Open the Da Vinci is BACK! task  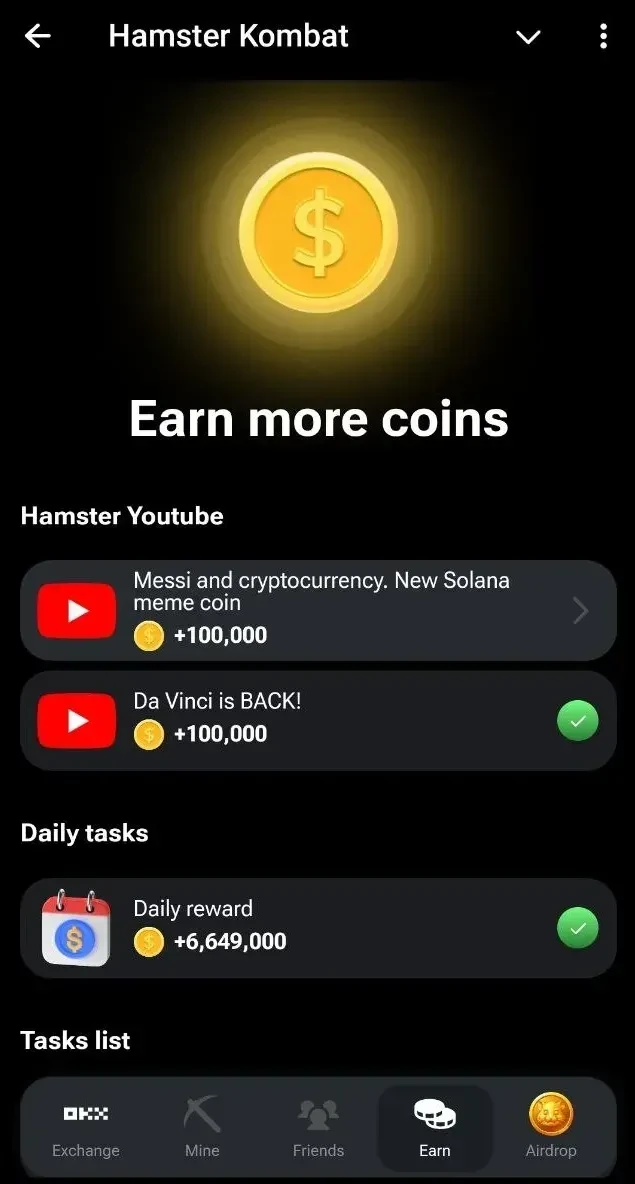coord(318,720)
